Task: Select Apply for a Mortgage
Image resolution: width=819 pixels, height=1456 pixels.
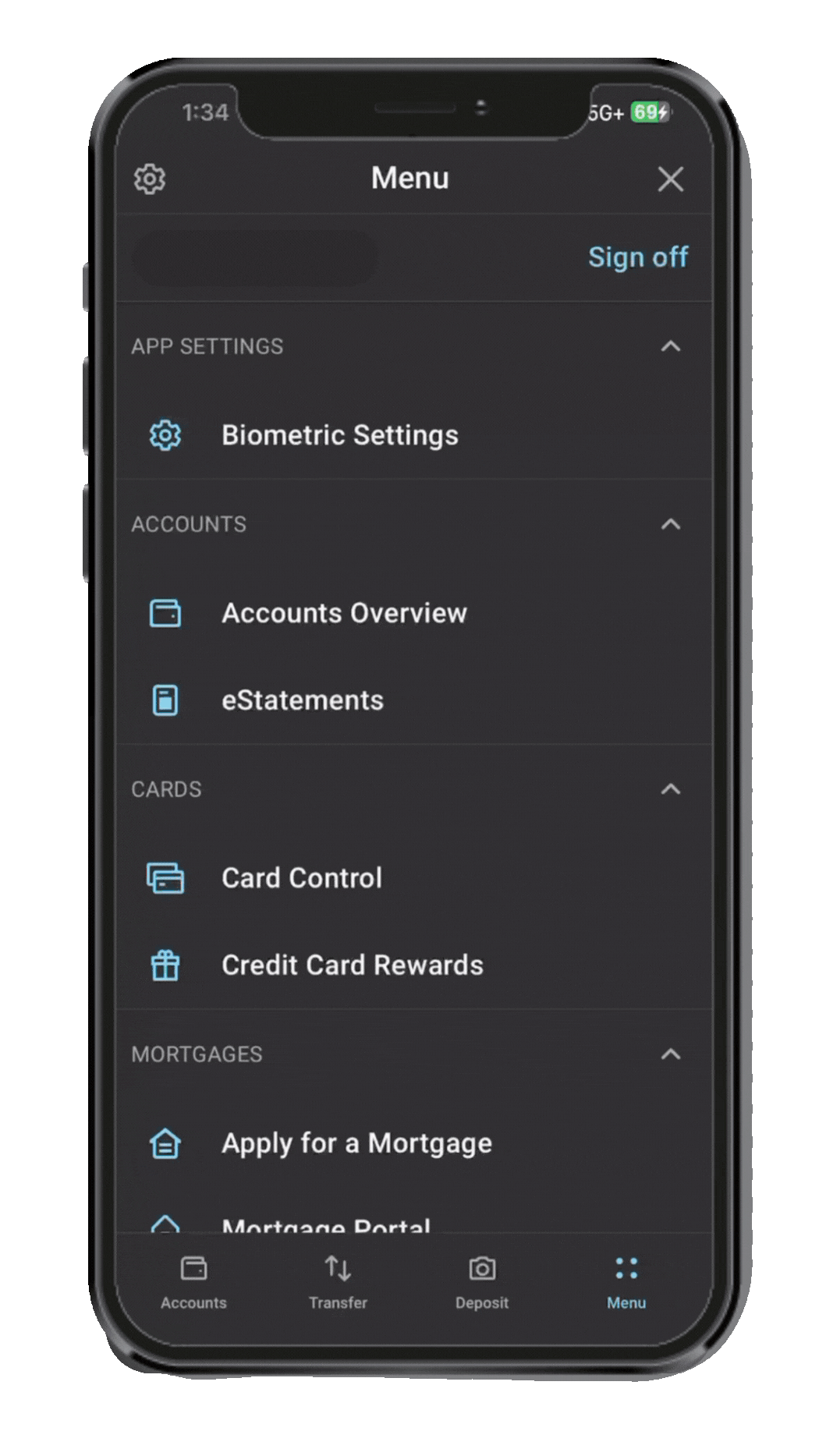Action: coord(414,1143)
